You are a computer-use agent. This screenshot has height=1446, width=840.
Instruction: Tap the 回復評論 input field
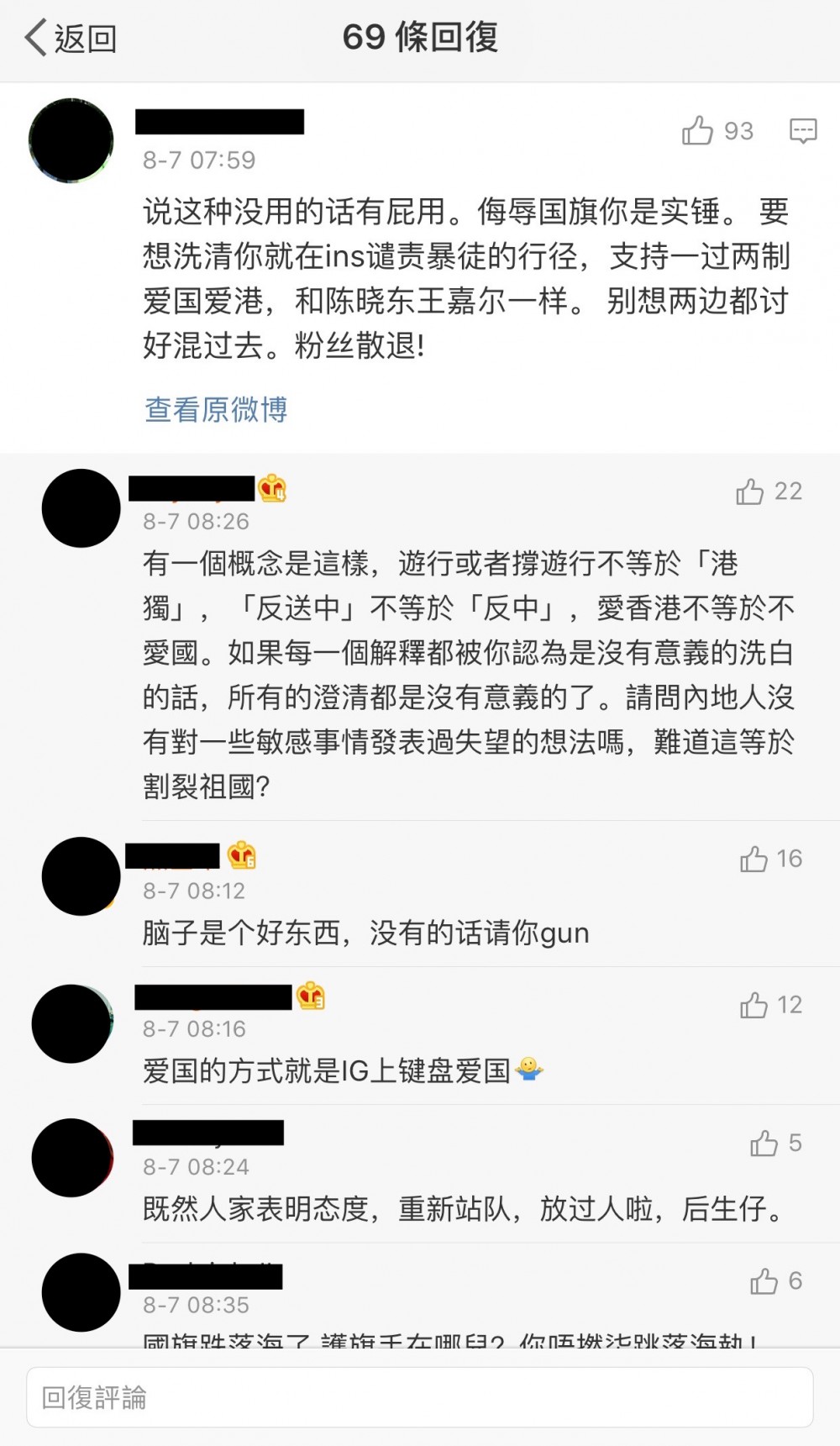[x=419, y=1396]
